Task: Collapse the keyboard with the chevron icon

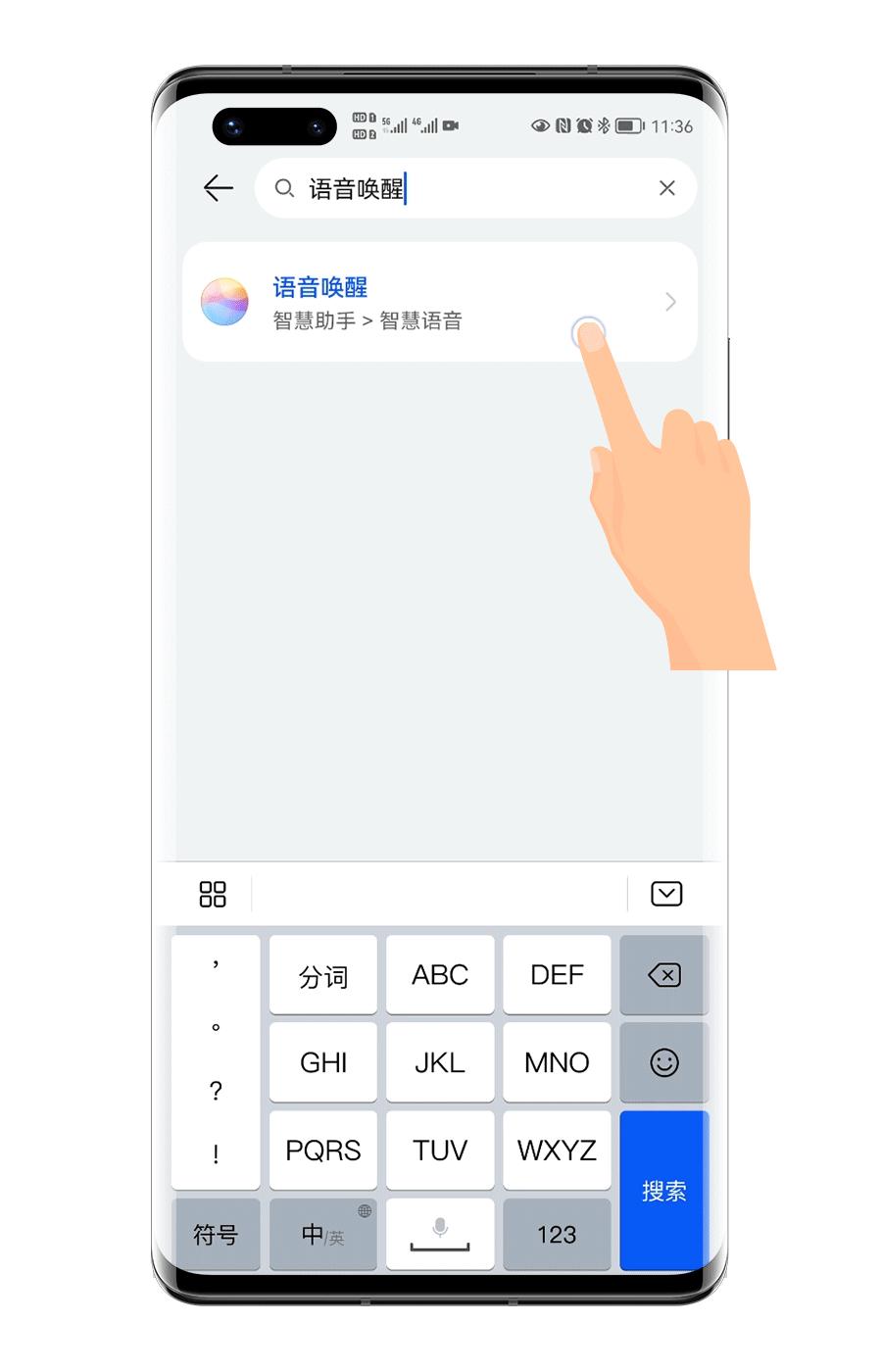Action: (667, 894)
